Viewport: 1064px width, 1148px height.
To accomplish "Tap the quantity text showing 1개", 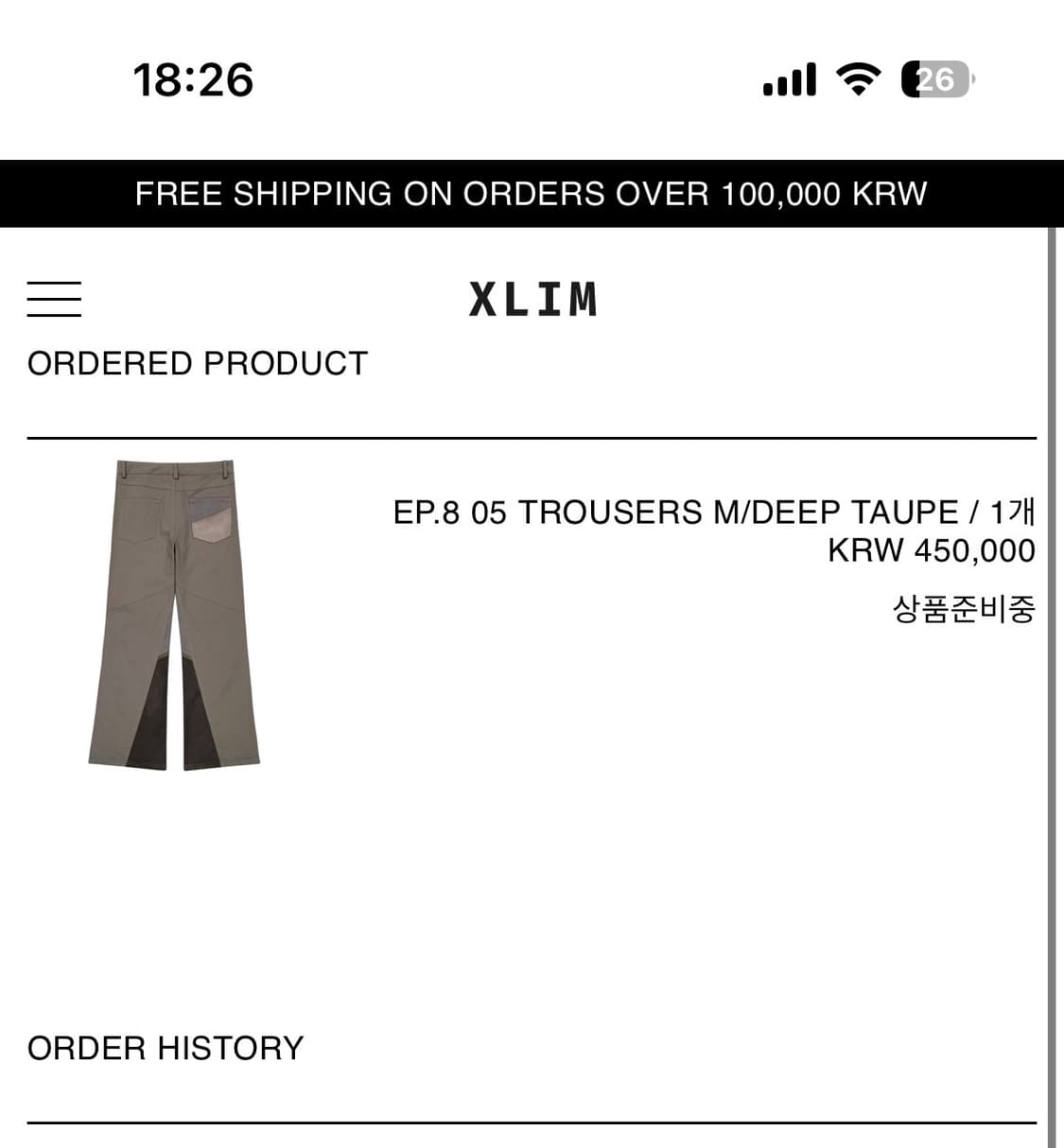I will coord(1018,511).
